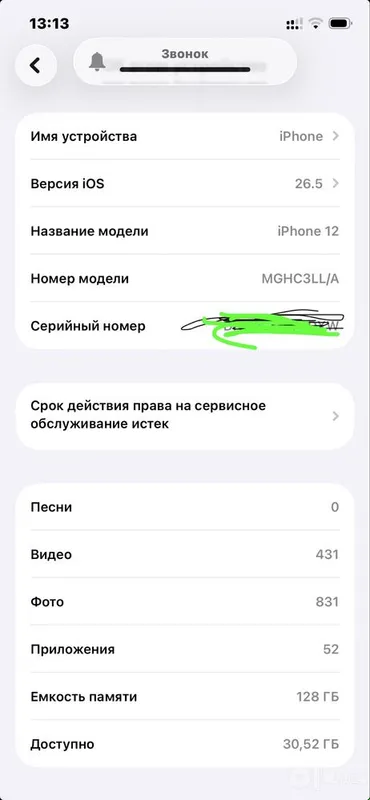Go back with the arrow button
This screenshot has width=370, height=800.
pos(36,65)
